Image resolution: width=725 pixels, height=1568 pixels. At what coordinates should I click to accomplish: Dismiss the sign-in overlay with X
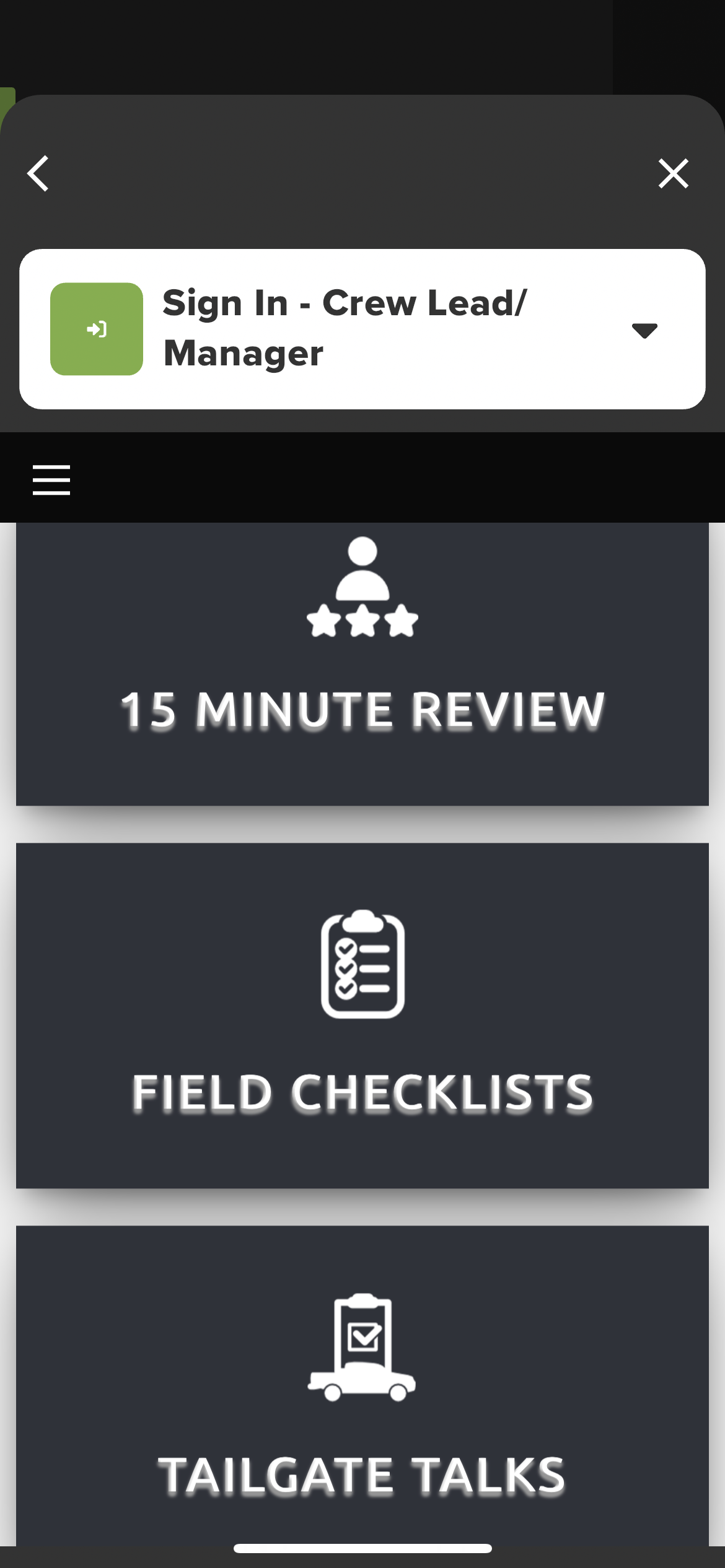673,173
